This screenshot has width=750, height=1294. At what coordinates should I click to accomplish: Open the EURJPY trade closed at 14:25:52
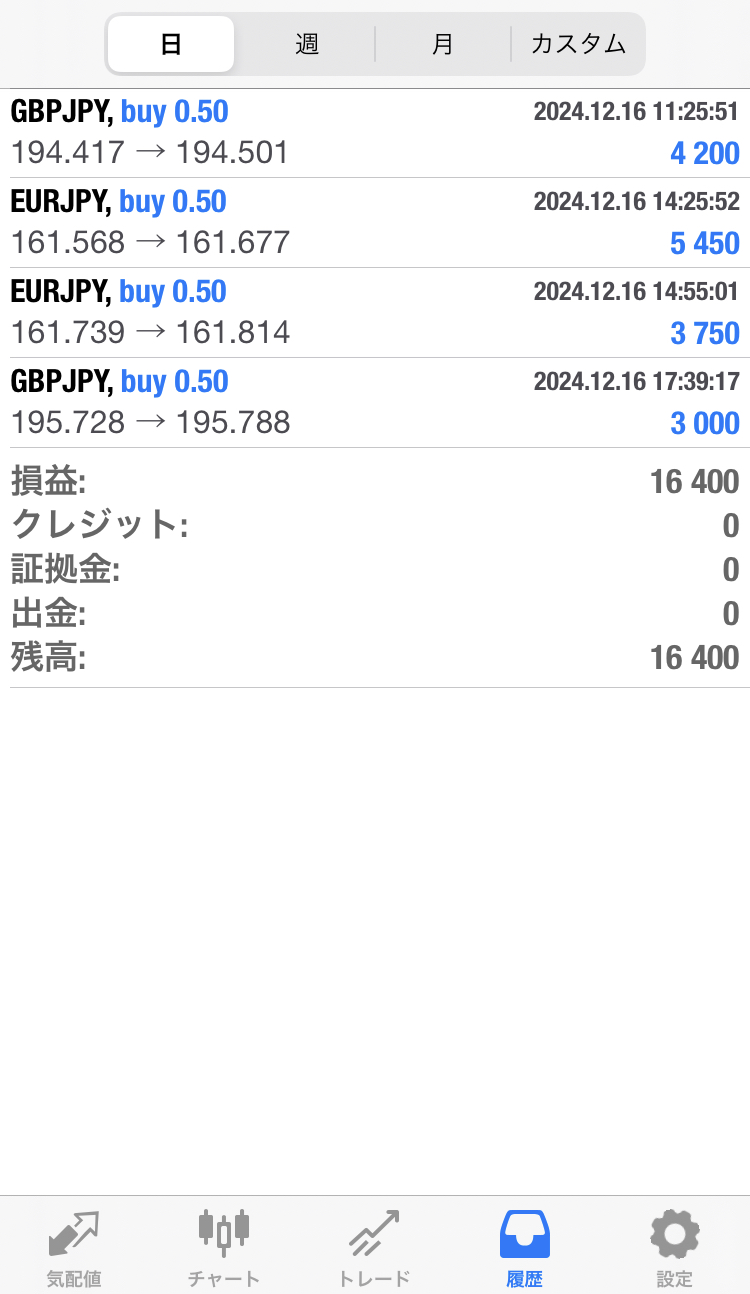coord(375,223)
